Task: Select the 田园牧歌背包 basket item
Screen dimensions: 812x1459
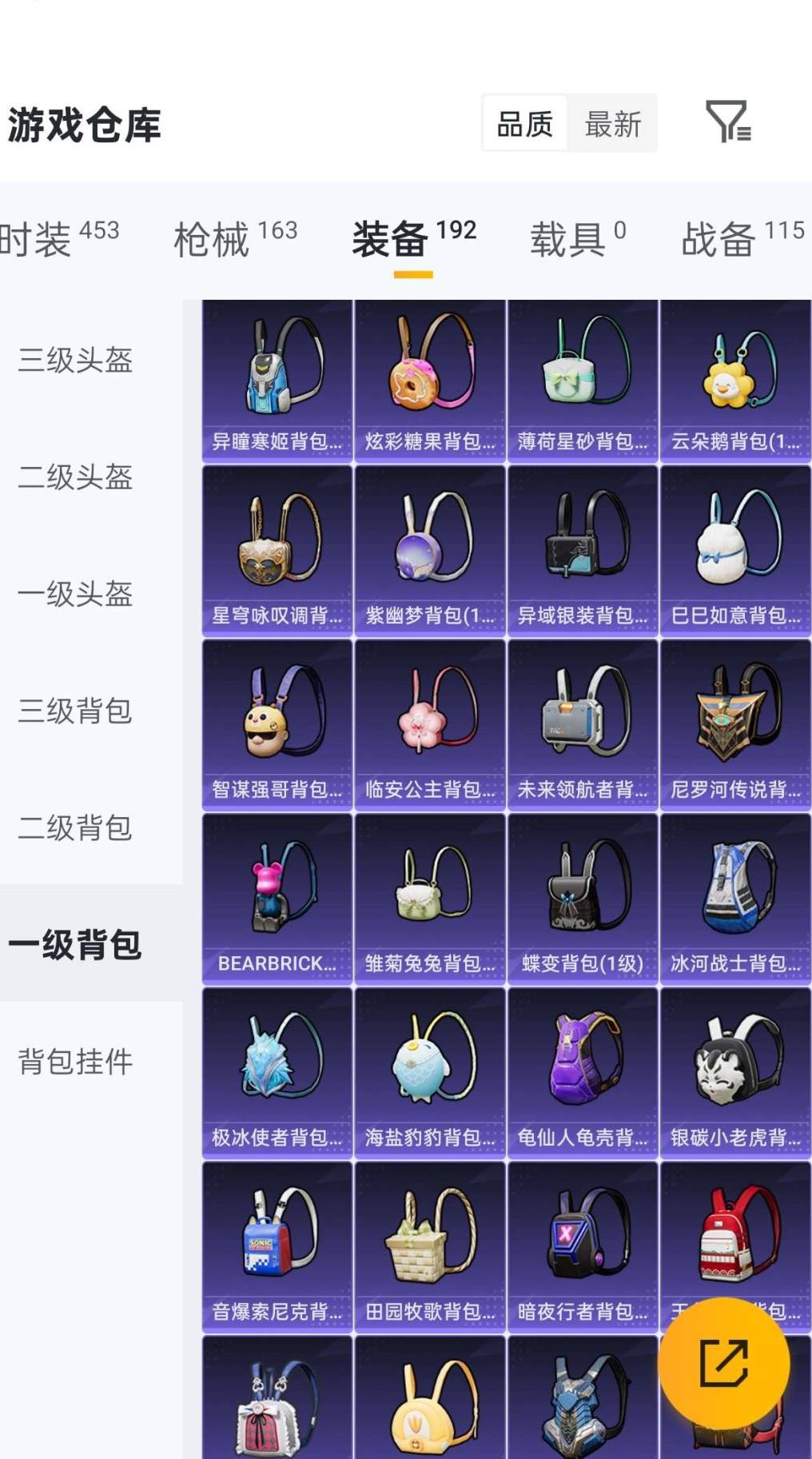Action: pos(428,1247)
